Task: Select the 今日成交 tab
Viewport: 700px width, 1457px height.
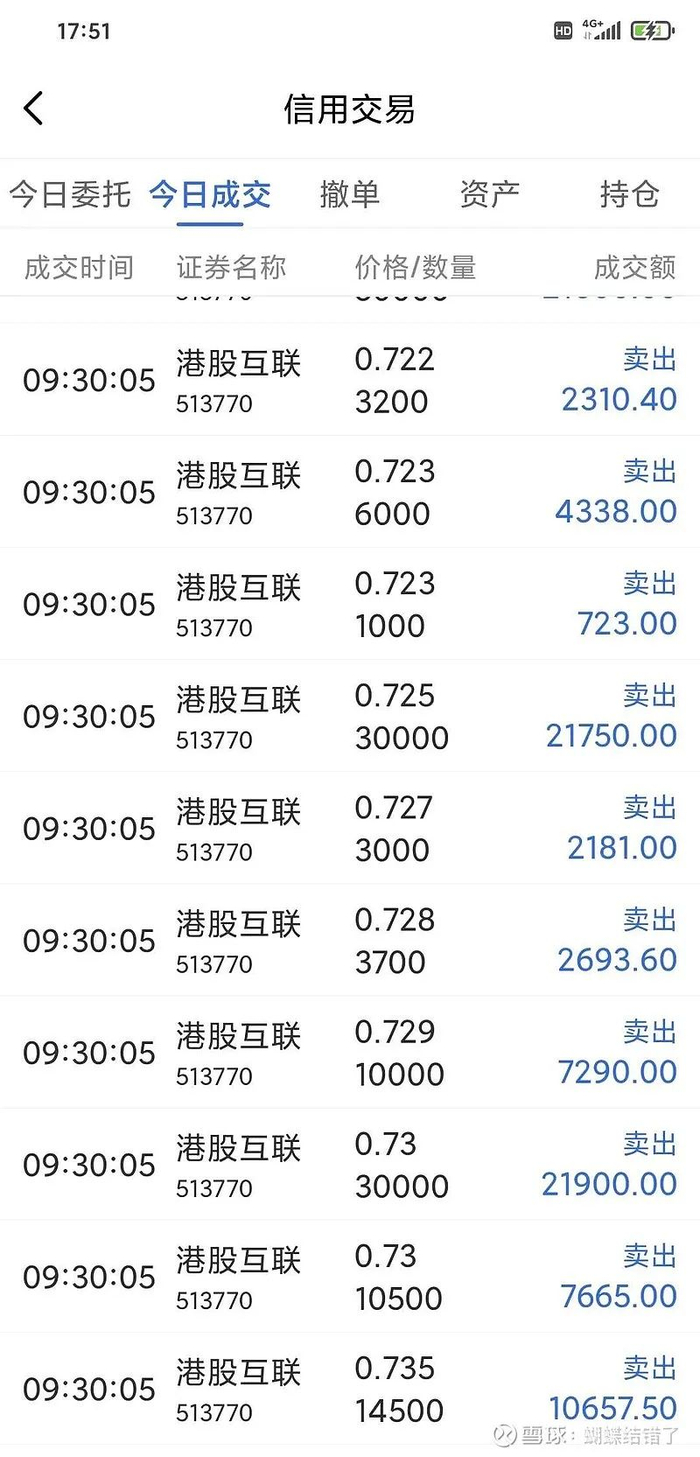Action: (x=210, y=194)
